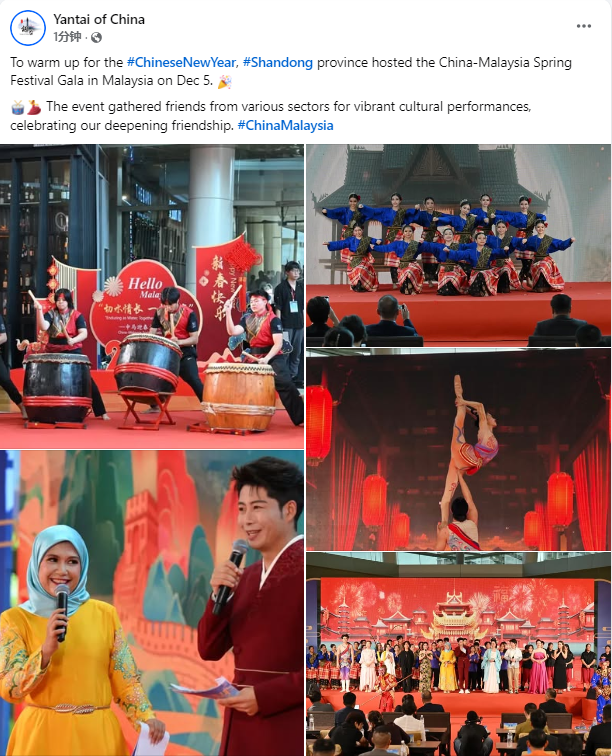Open the drum performance photo
Screen dimensions: 612x756
click(152, 296)
